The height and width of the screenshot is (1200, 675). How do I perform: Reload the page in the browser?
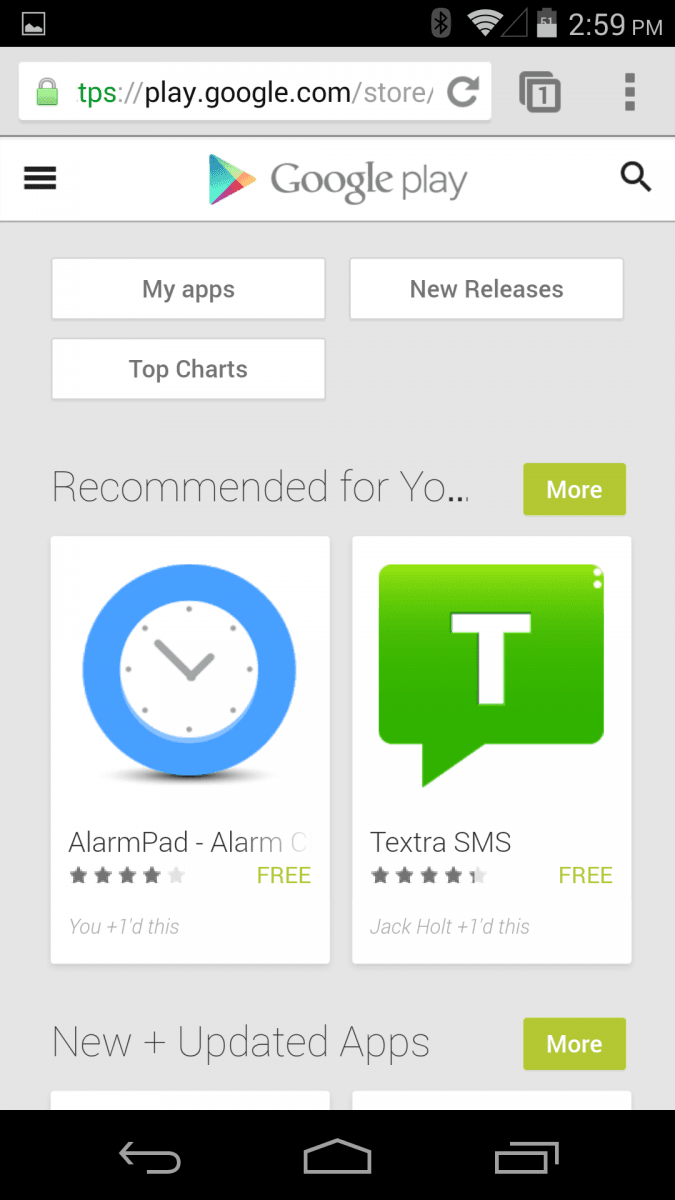pyautogui.click(x=463, y=93)
